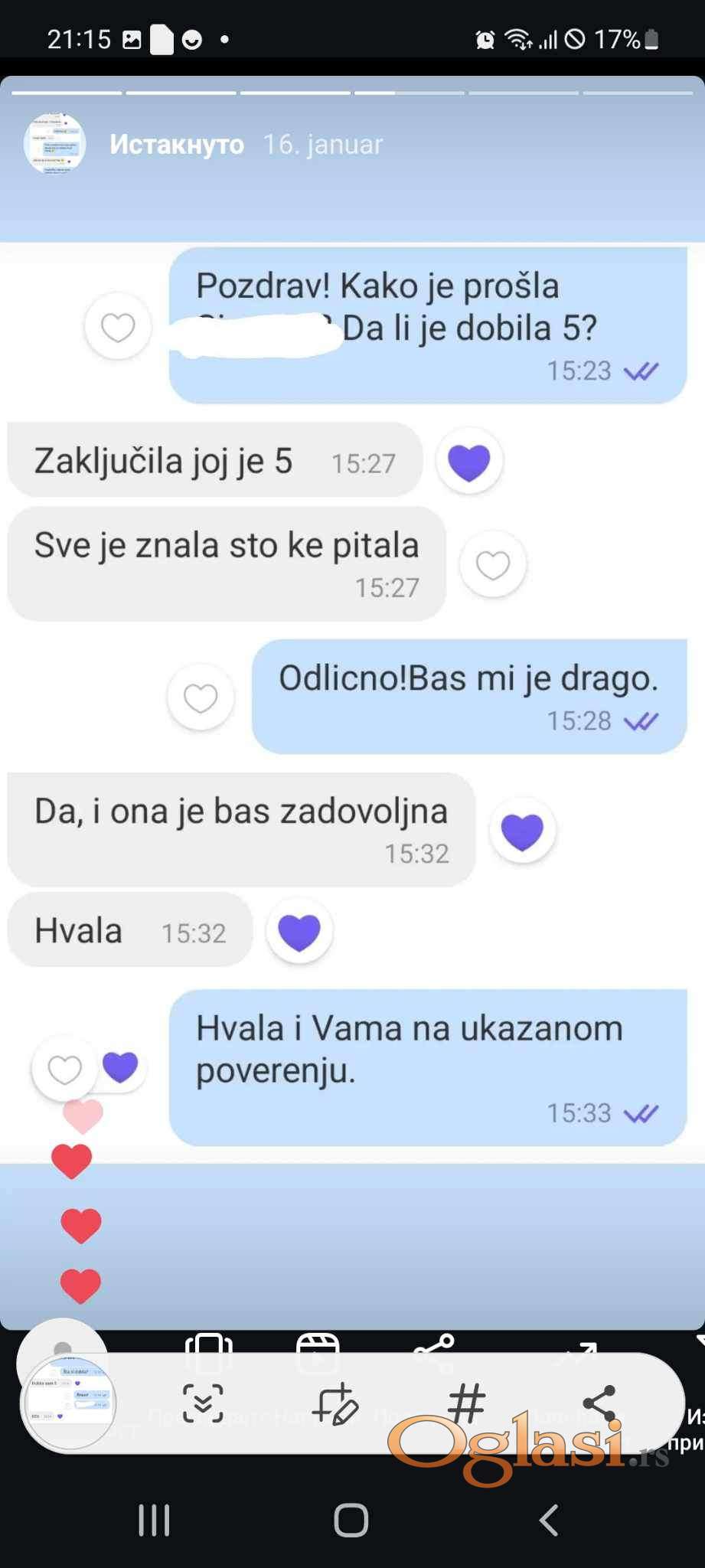Go to the home screen
This screenshot has height=1568, width=705.
coord(351,1520)
